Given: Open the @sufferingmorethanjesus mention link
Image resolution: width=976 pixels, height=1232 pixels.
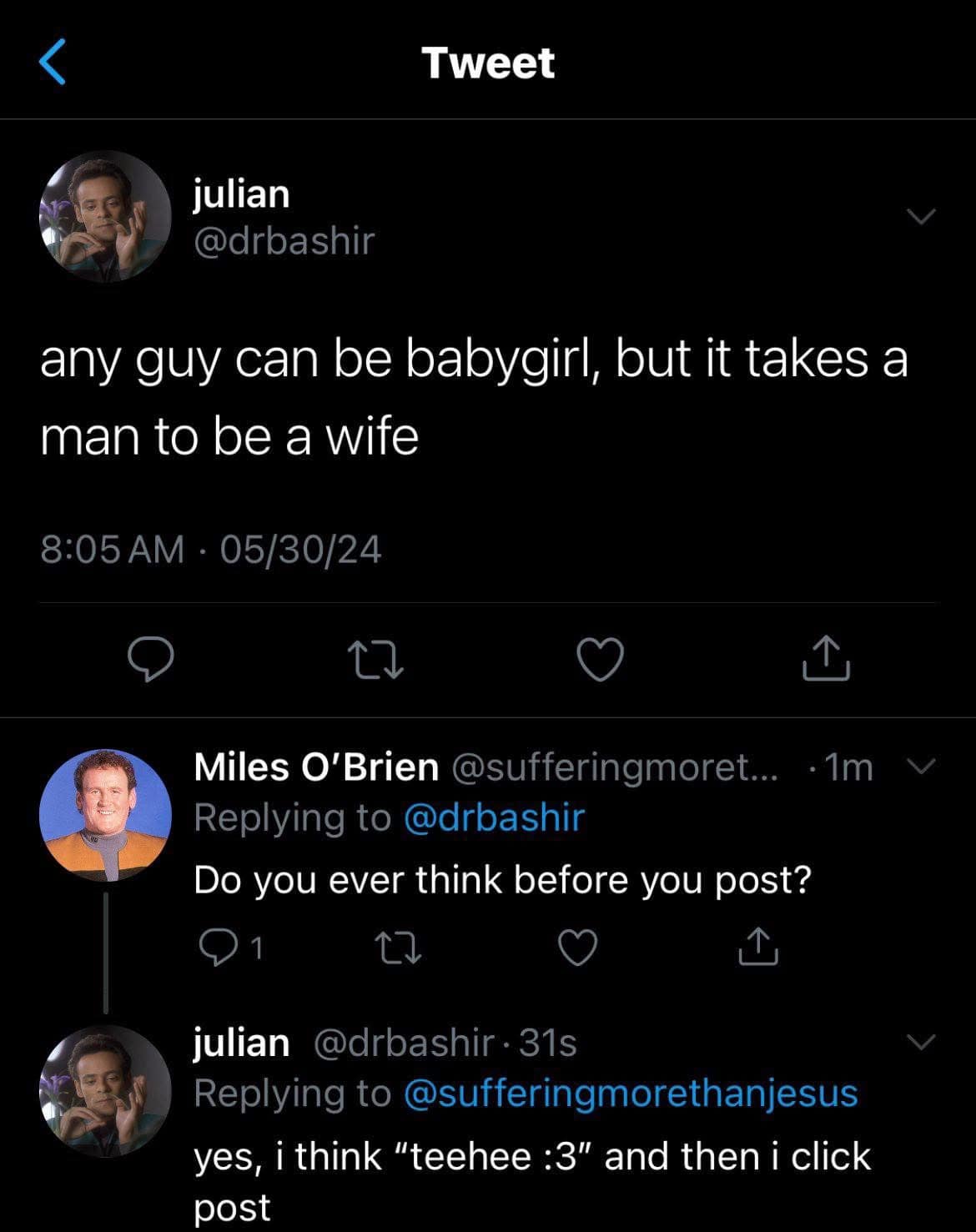Looking at the screenshot, I should point(631,1093).
